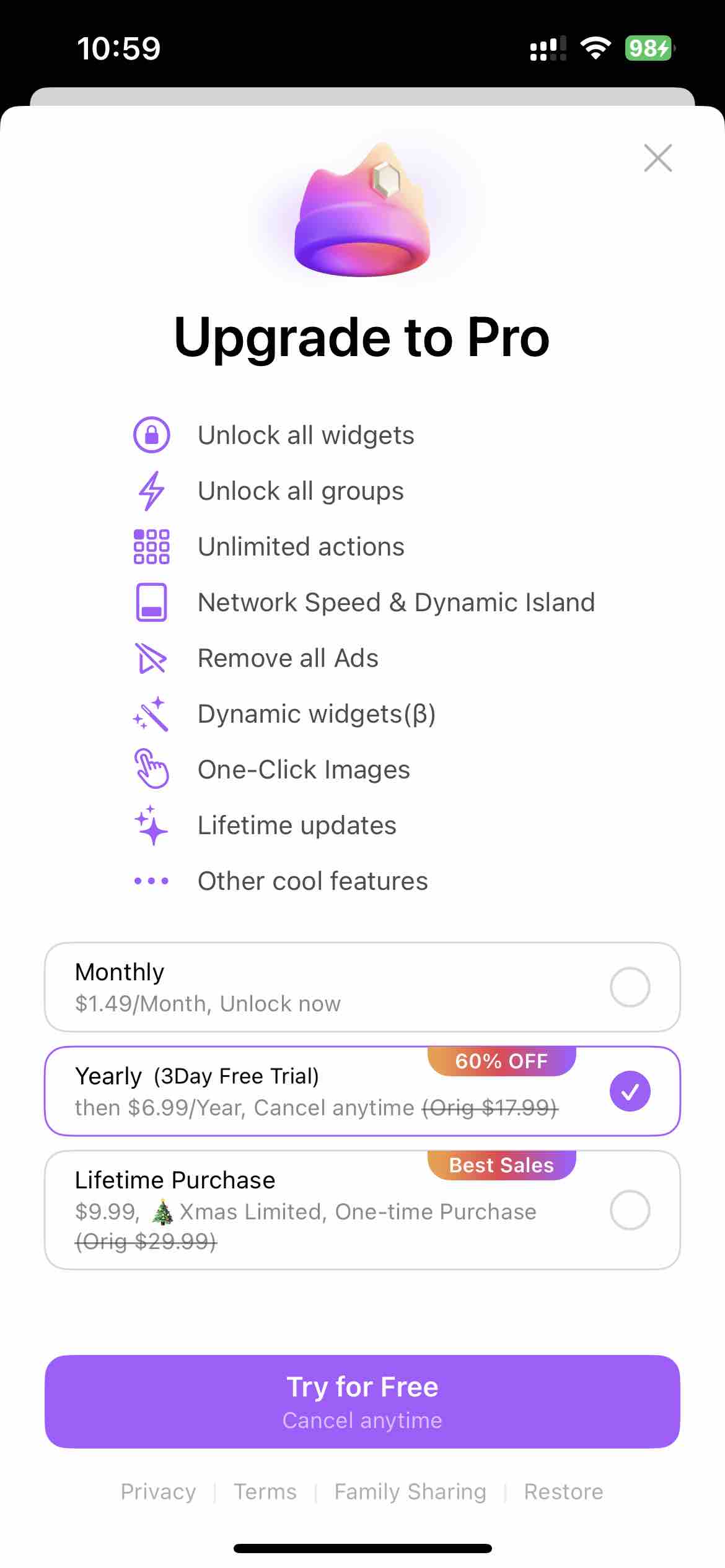Click the magic wand icon for Dynamic widgets

click(x=151, y=713)
